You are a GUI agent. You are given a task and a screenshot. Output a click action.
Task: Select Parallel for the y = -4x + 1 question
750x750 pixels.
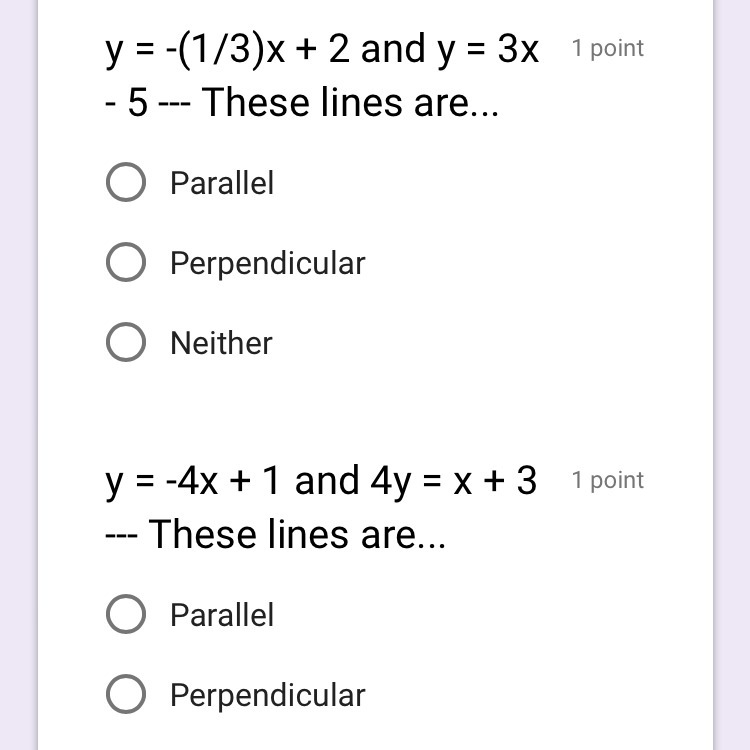click(x=126, y=615)
